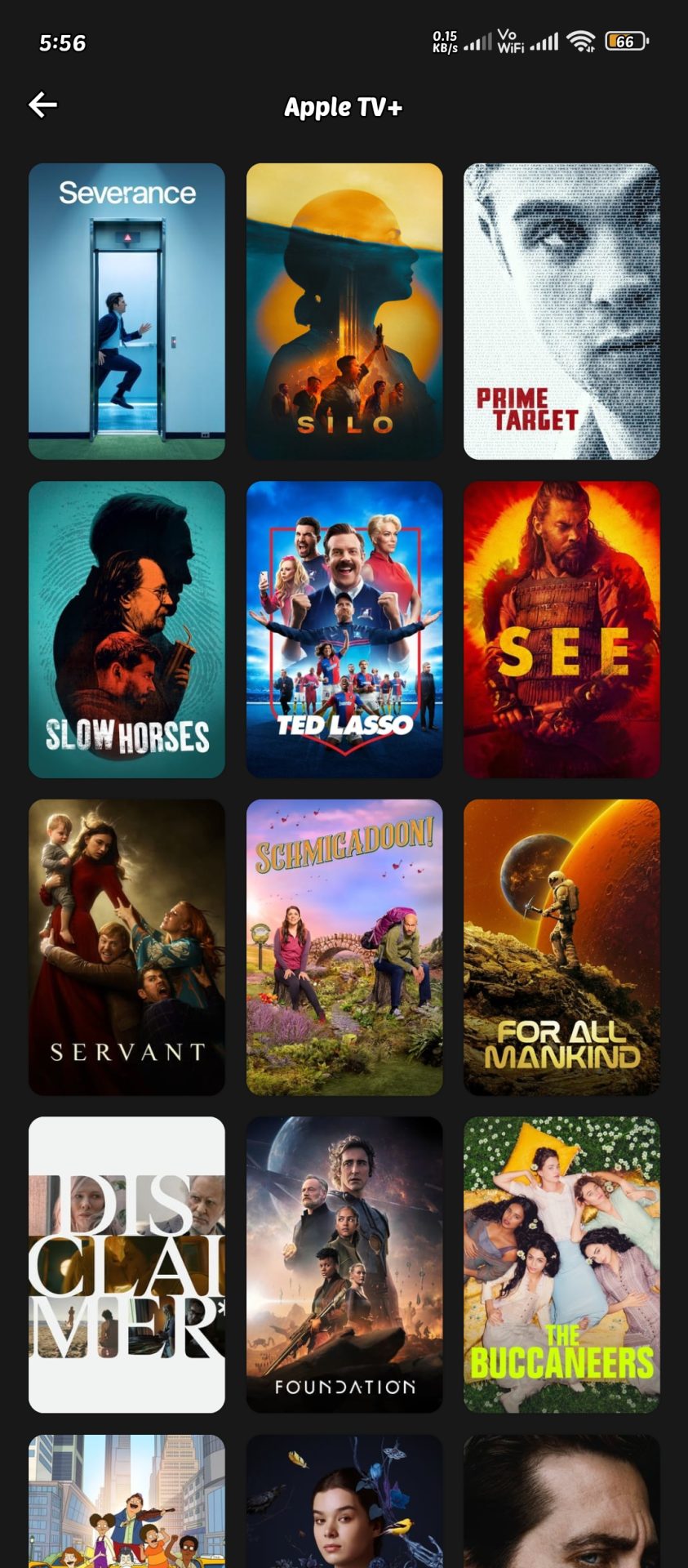Screen dimensions: 688x1568
Task: Open Schmigadoon! poster
Action: click(x=344, y=947)
